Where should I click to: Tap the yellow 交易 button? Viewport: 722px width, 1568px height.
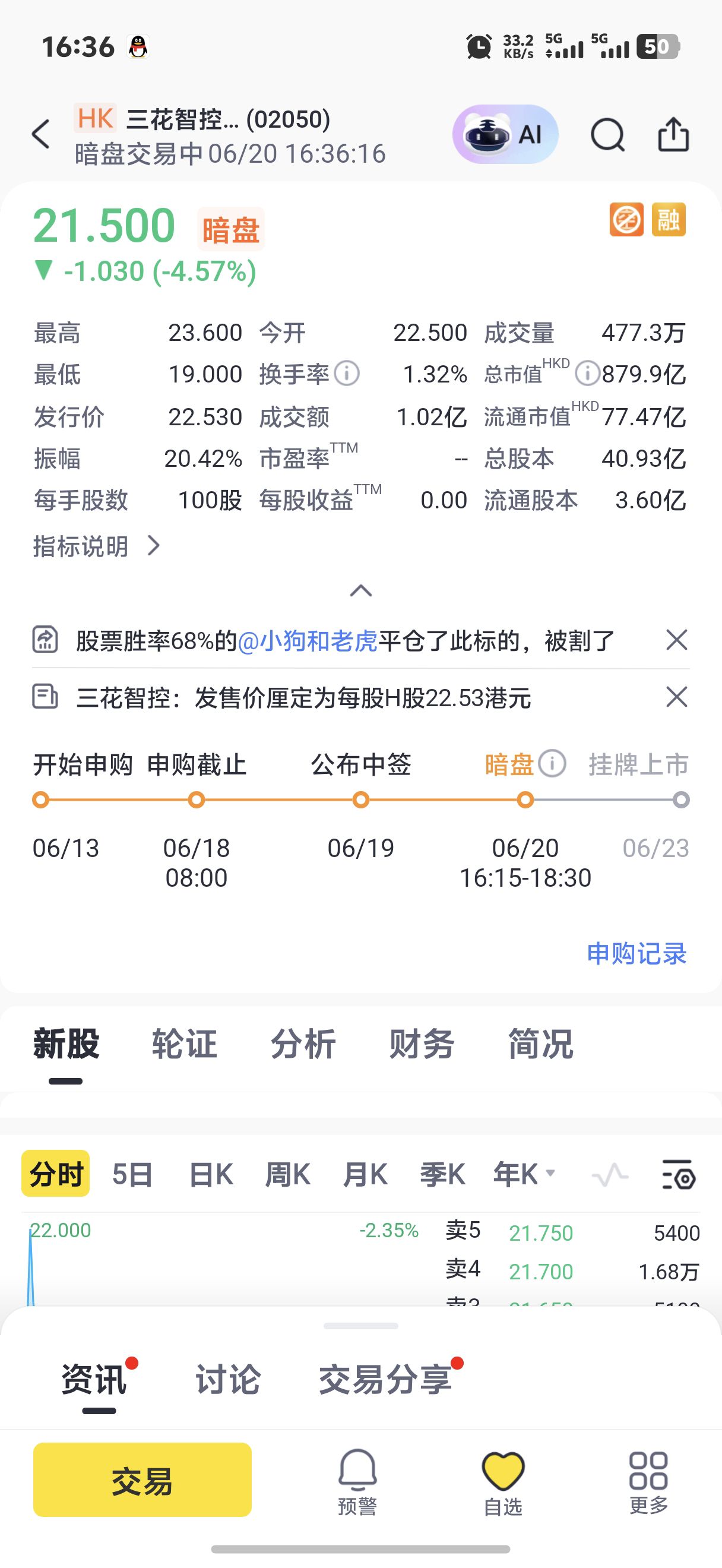point(142,1480)
